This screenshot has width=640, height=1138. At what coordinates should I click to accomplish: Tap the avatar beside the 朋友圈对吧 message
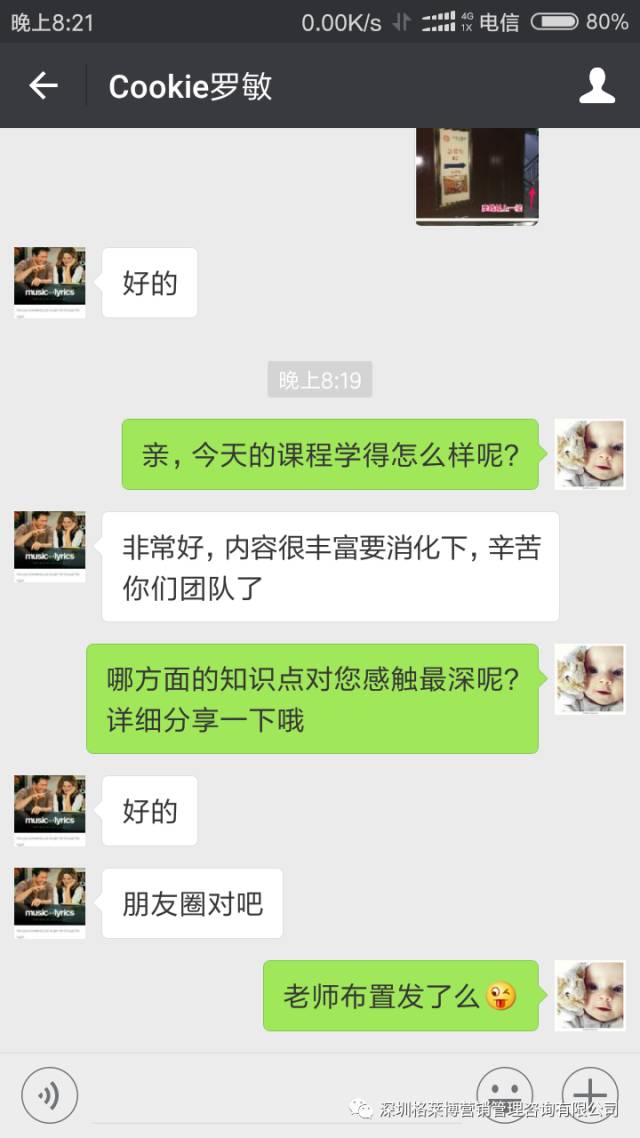(x=50, y=903)
